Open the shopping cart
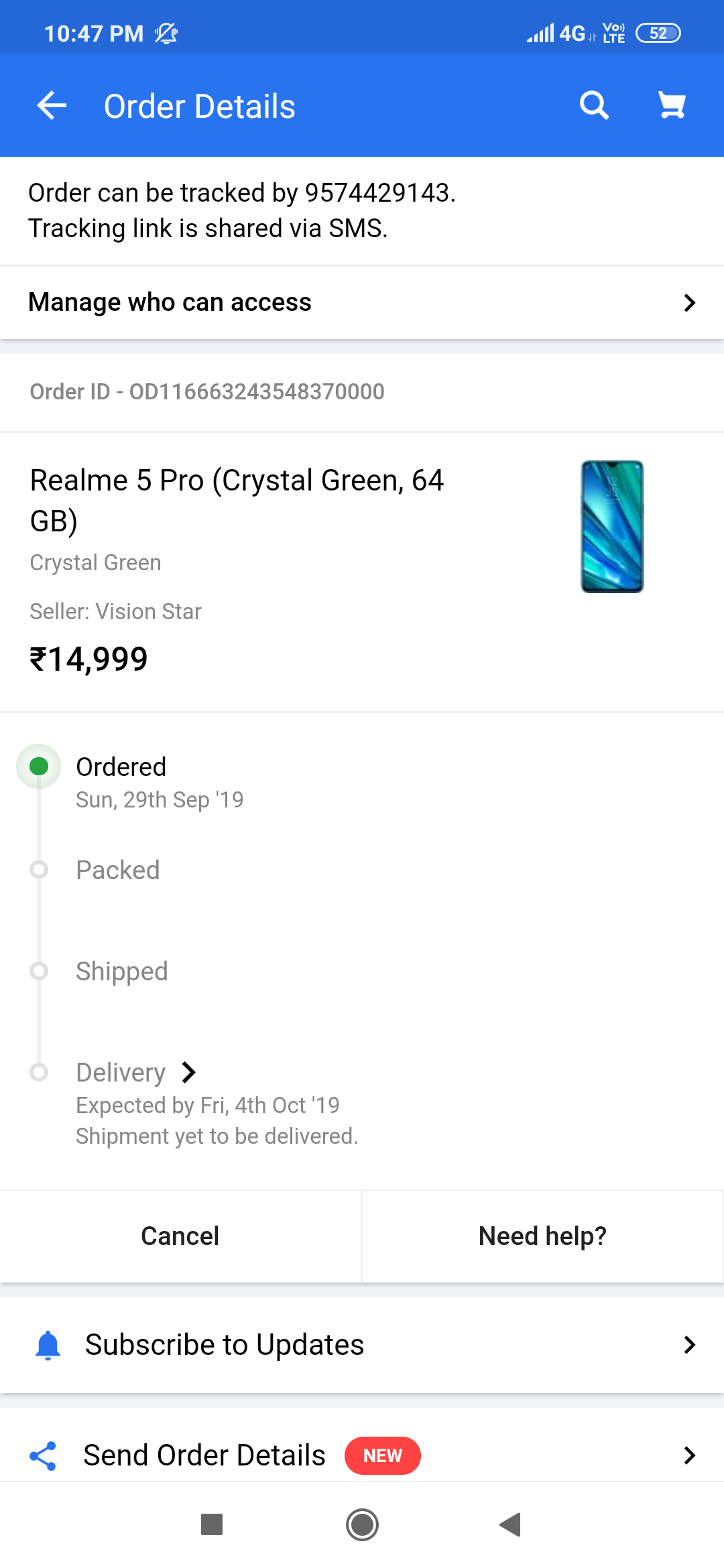Viewport: 724px width, 1568px height. click(672, 106)
